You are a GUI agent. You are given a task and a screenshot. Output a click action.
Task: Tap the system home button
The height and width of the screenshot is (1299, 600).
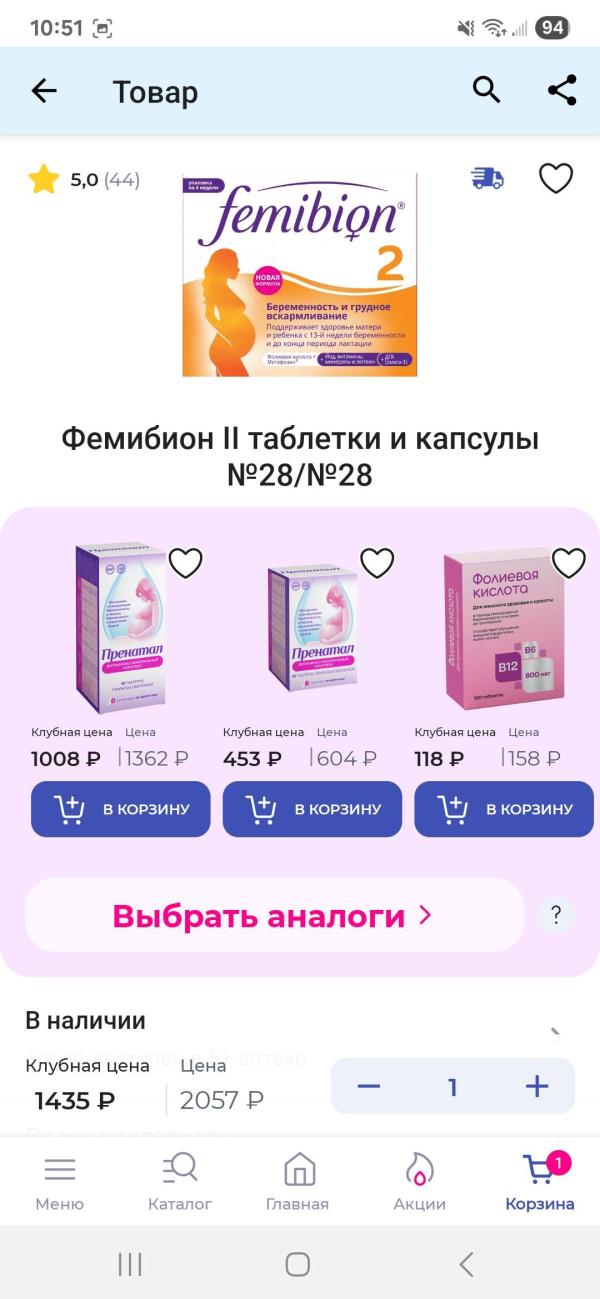click(x=298, y=1264)
